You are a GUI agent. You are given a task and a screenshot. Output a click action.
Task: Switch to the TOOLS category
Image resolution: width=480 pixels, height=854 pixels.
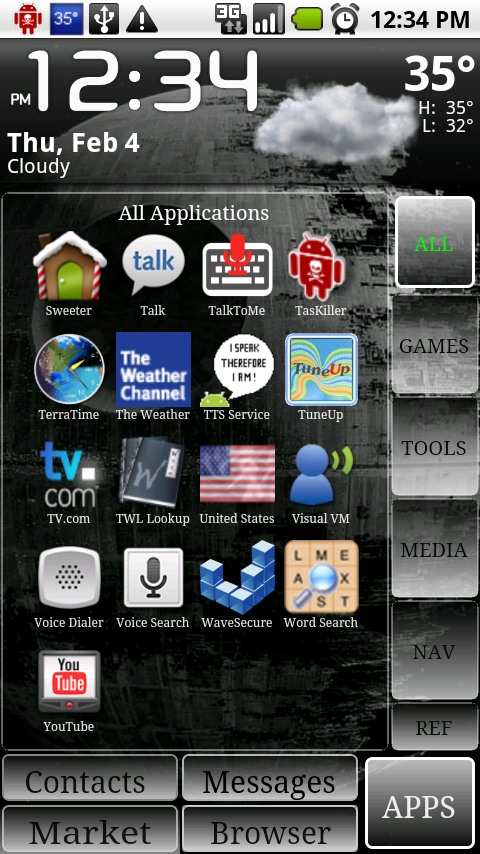coord(434,448)
